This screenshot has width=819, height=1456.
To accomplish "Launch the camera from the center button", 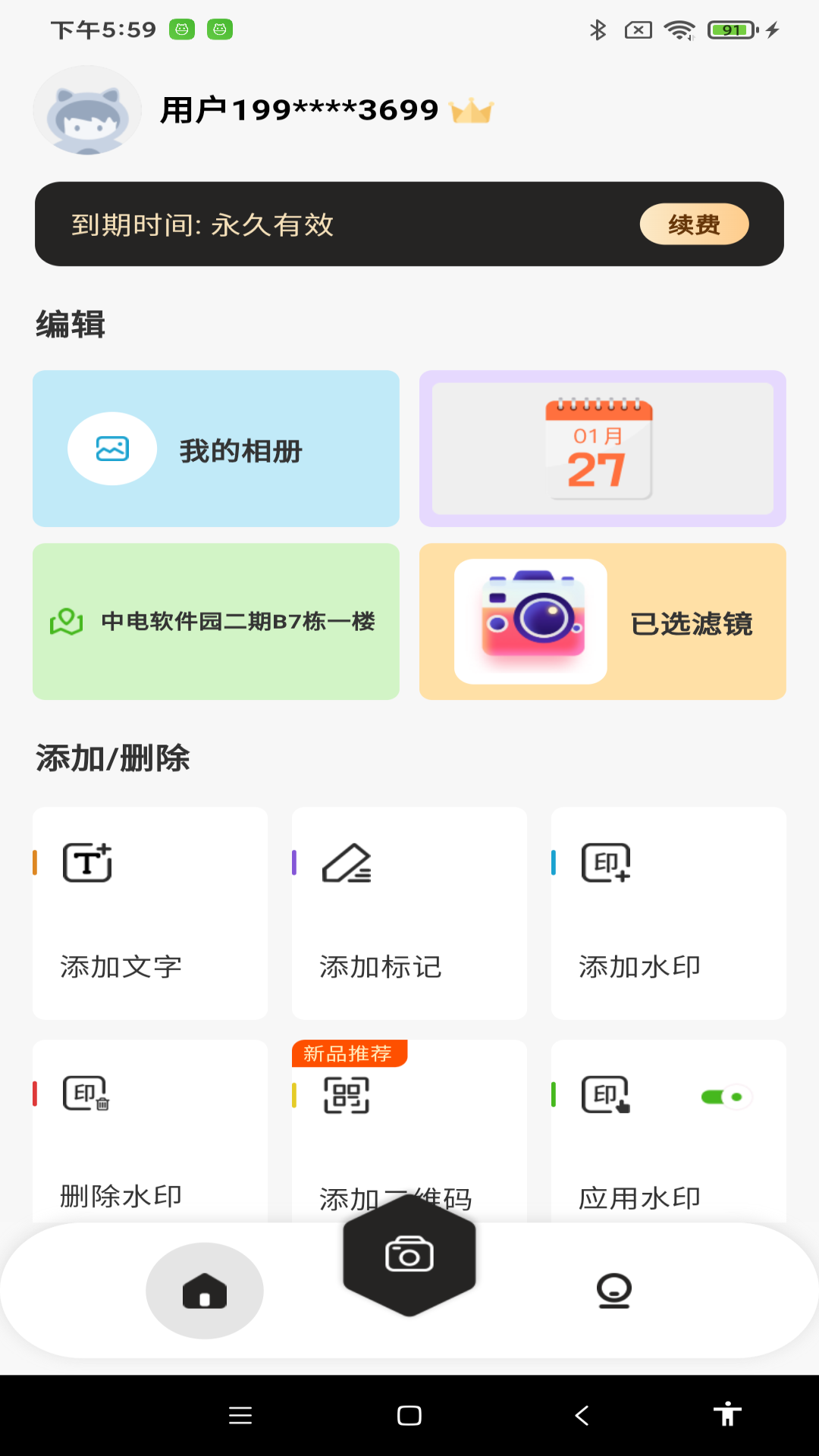I will tap(409, 1255).
